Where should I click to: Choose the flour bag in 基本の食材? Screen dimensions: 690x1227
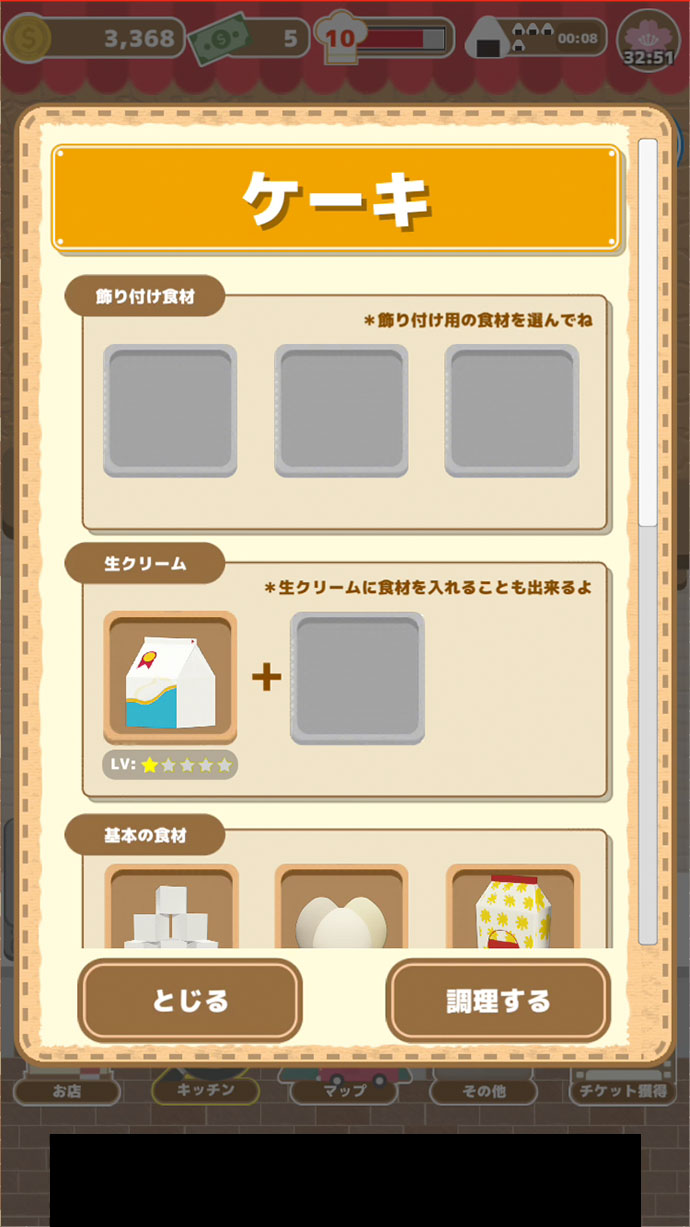click(513, 912)
